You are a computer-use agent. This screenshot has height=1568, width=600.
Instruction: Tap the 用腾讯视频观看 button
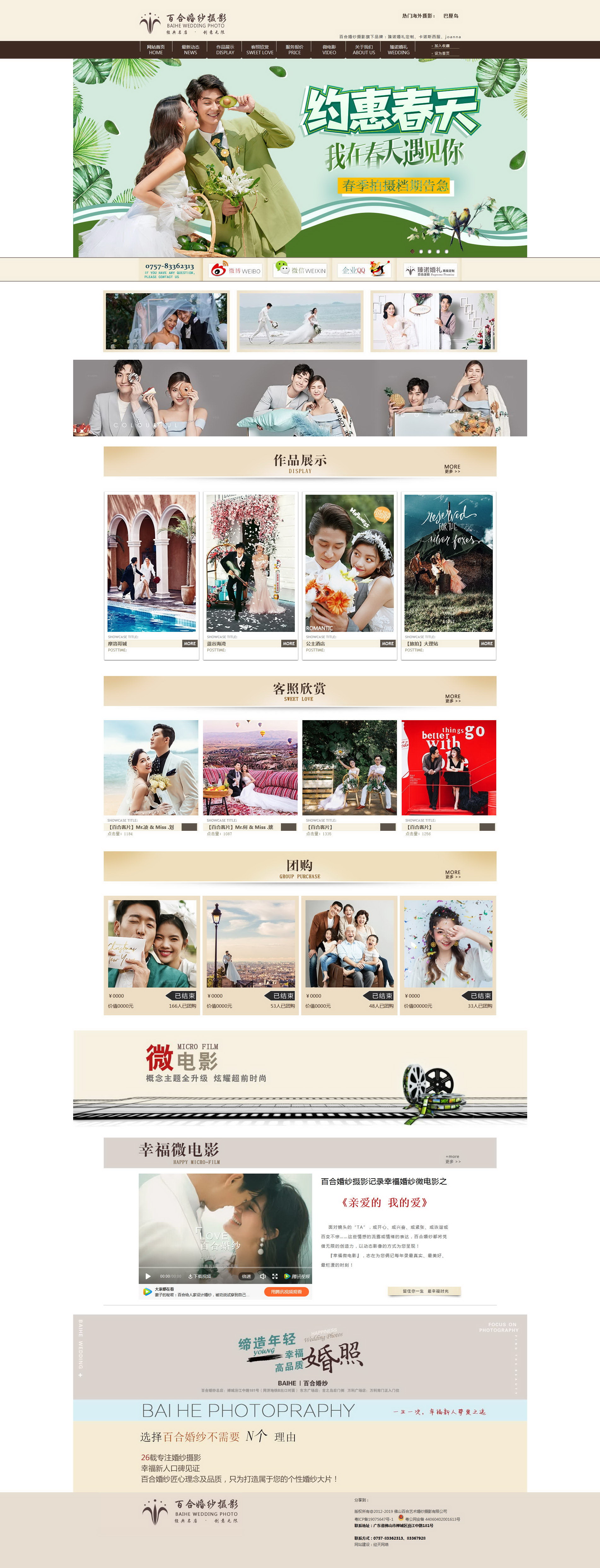coord(286,1292)
